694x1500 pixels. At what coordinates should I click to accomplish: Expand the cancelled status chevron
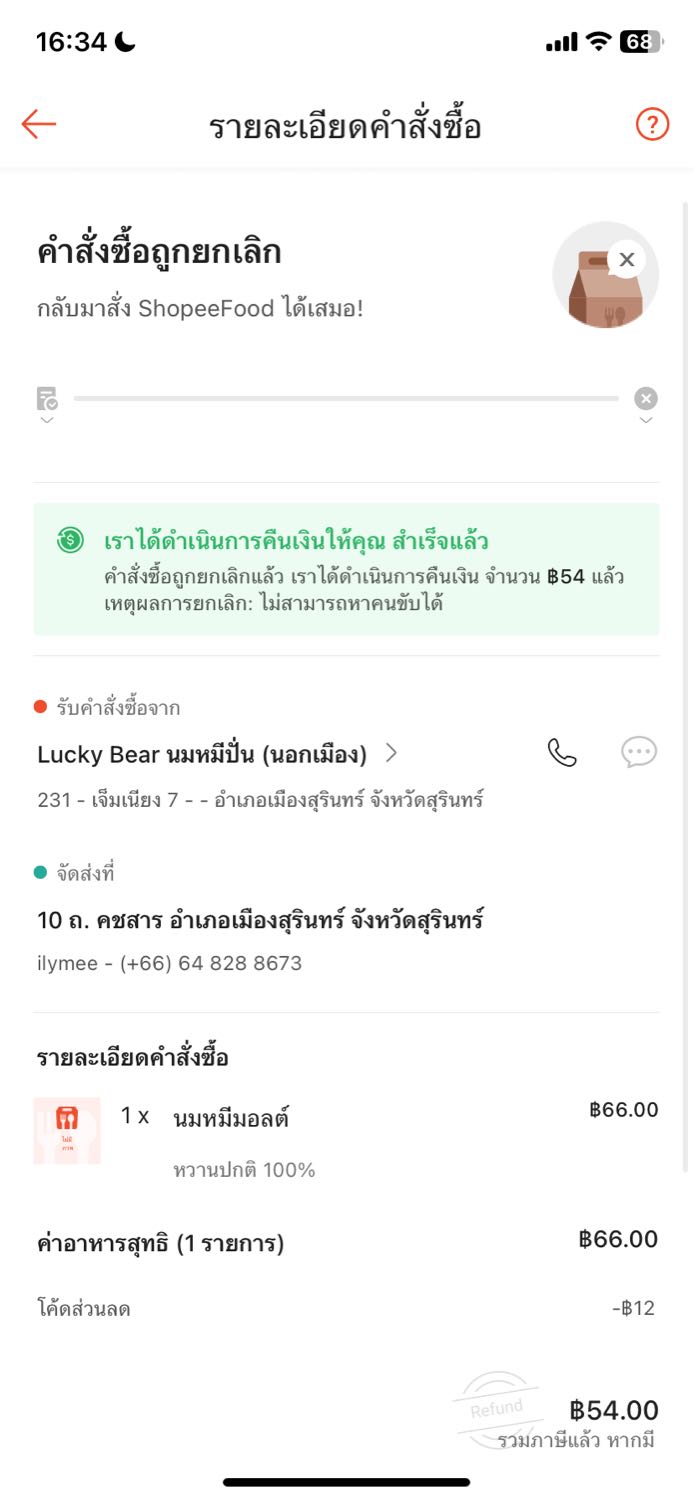pos(646,421)
